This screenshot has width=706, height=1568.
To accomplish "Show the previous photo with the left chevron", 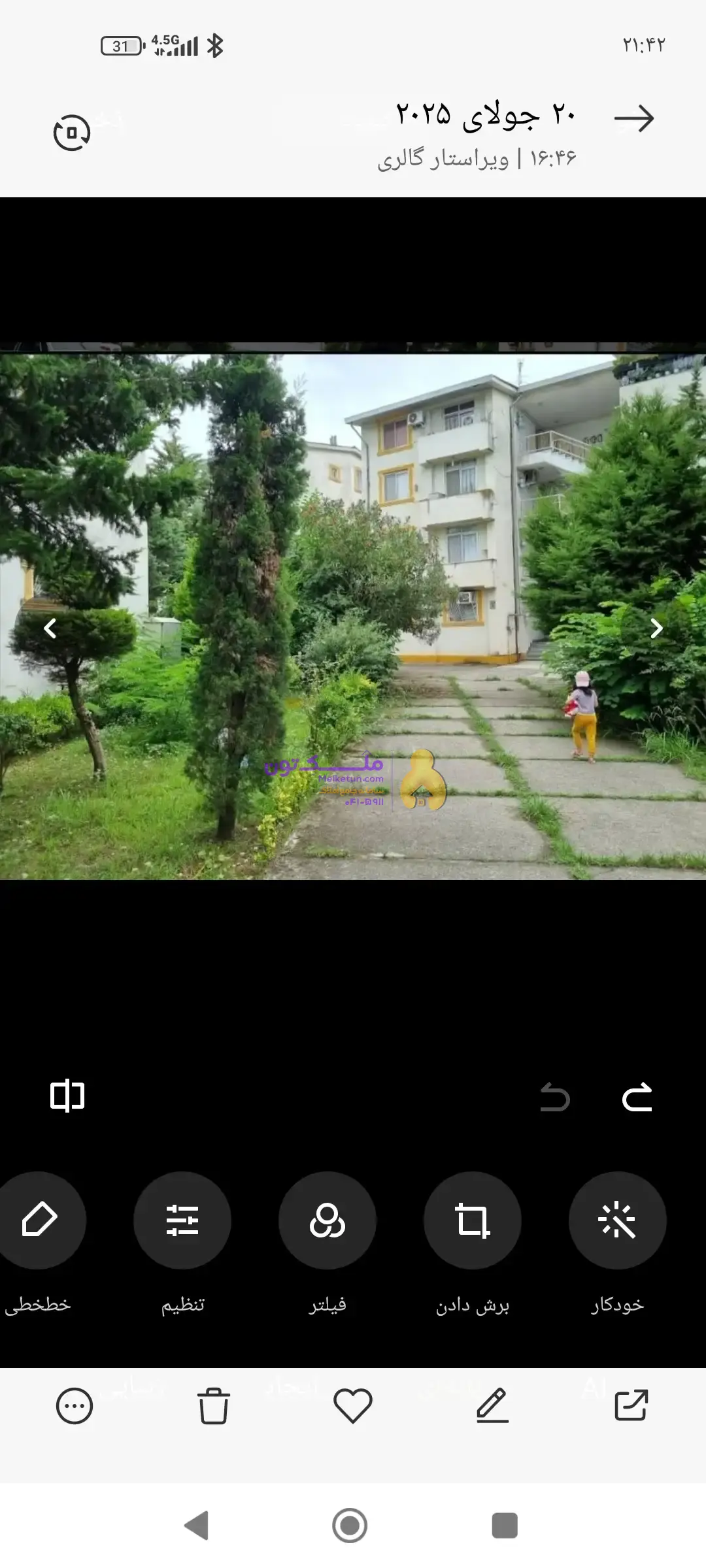I will coord(50,629).
